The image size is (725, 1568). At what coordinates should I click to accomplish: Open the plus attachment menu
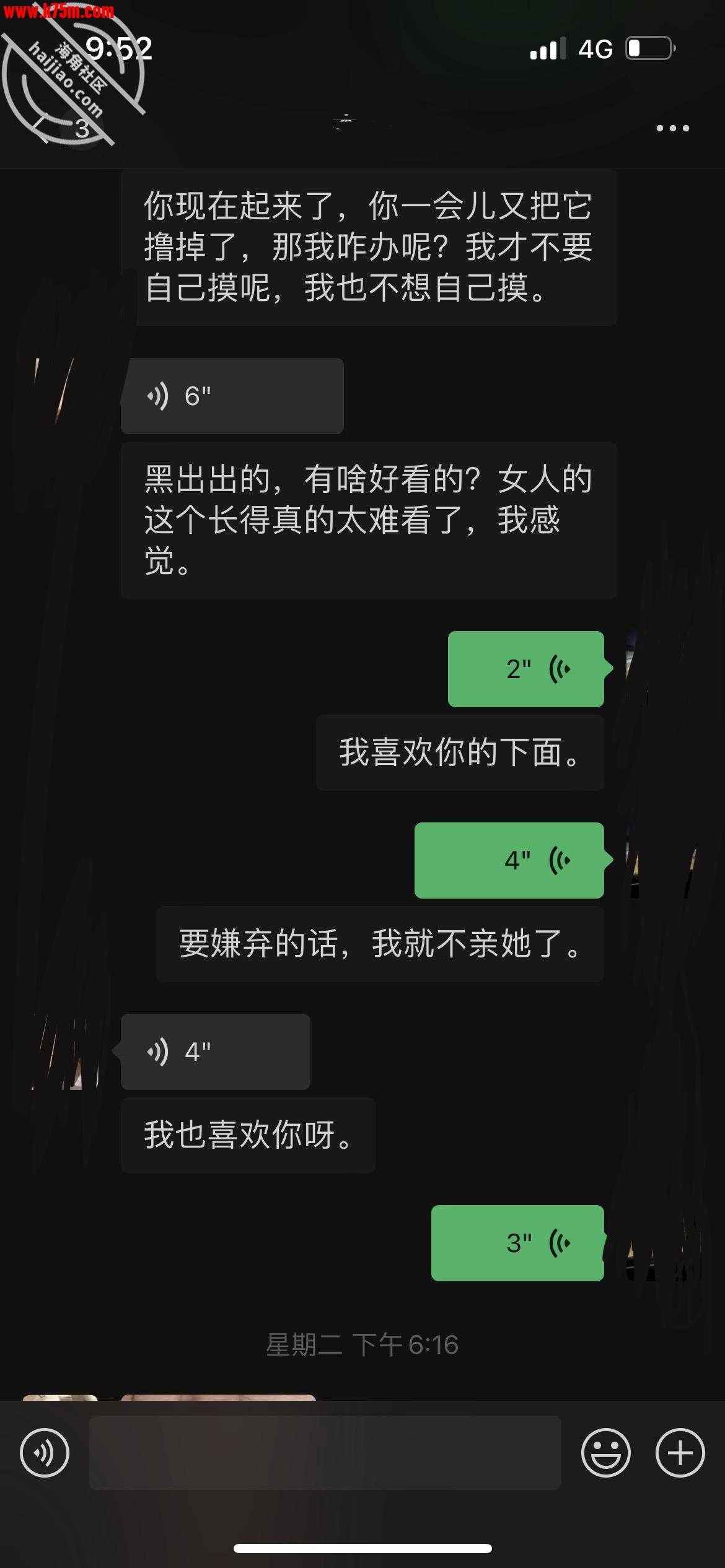click(680, 1453)
